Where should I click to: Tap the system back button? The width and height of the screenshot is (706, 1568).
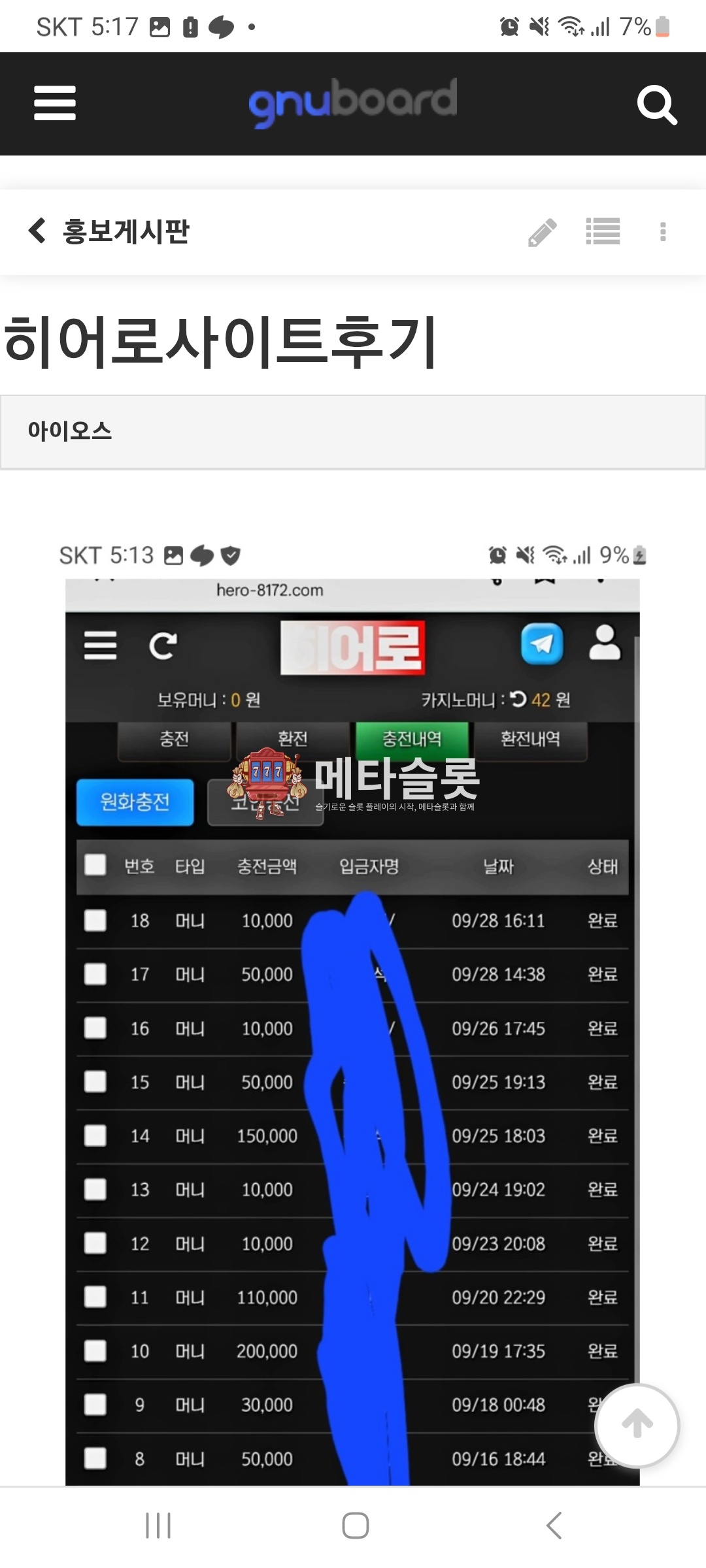554,1526
